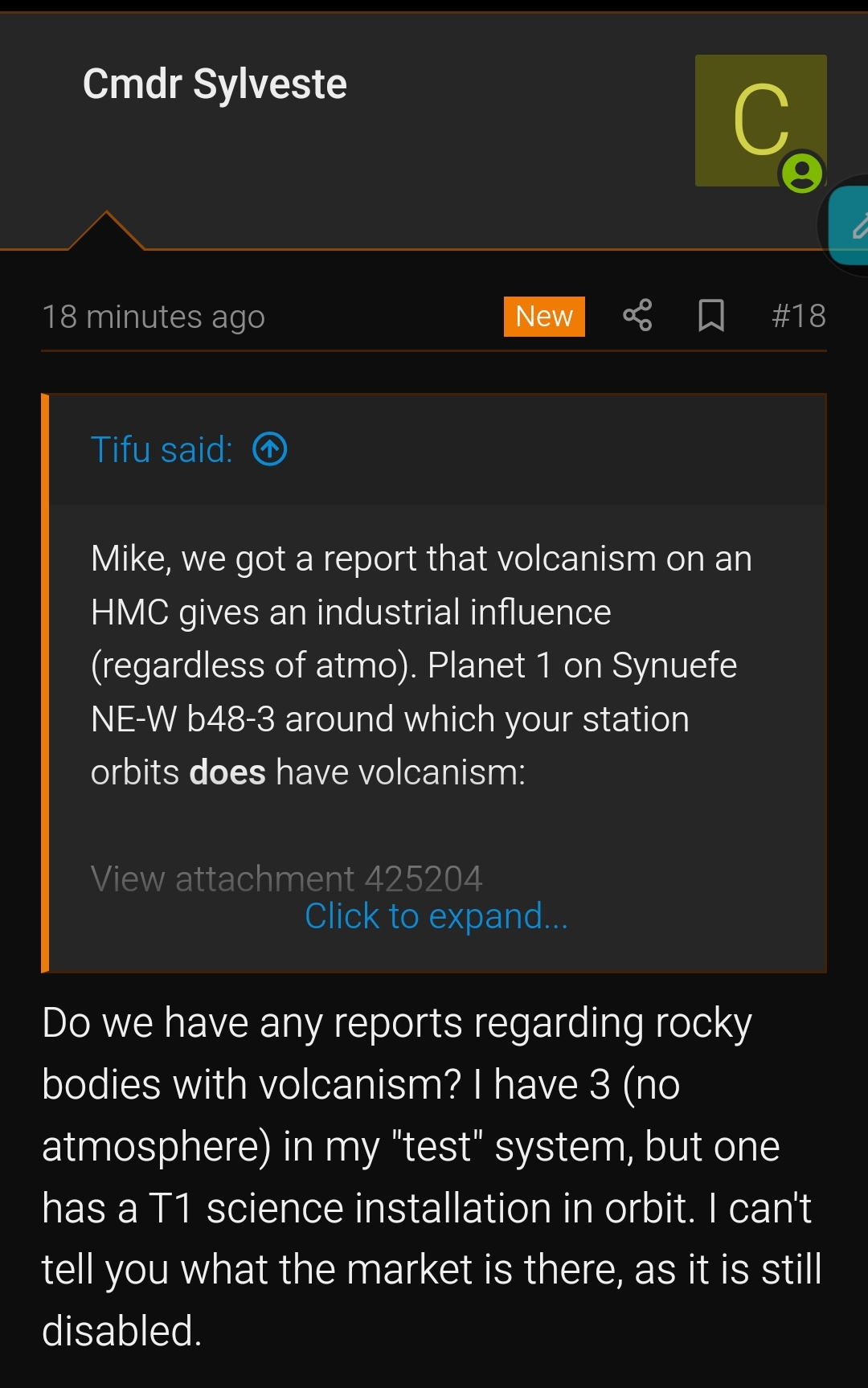Viewport: 868px width, 1388px height.
Task: Share post #18
Action: pos(637,315)
